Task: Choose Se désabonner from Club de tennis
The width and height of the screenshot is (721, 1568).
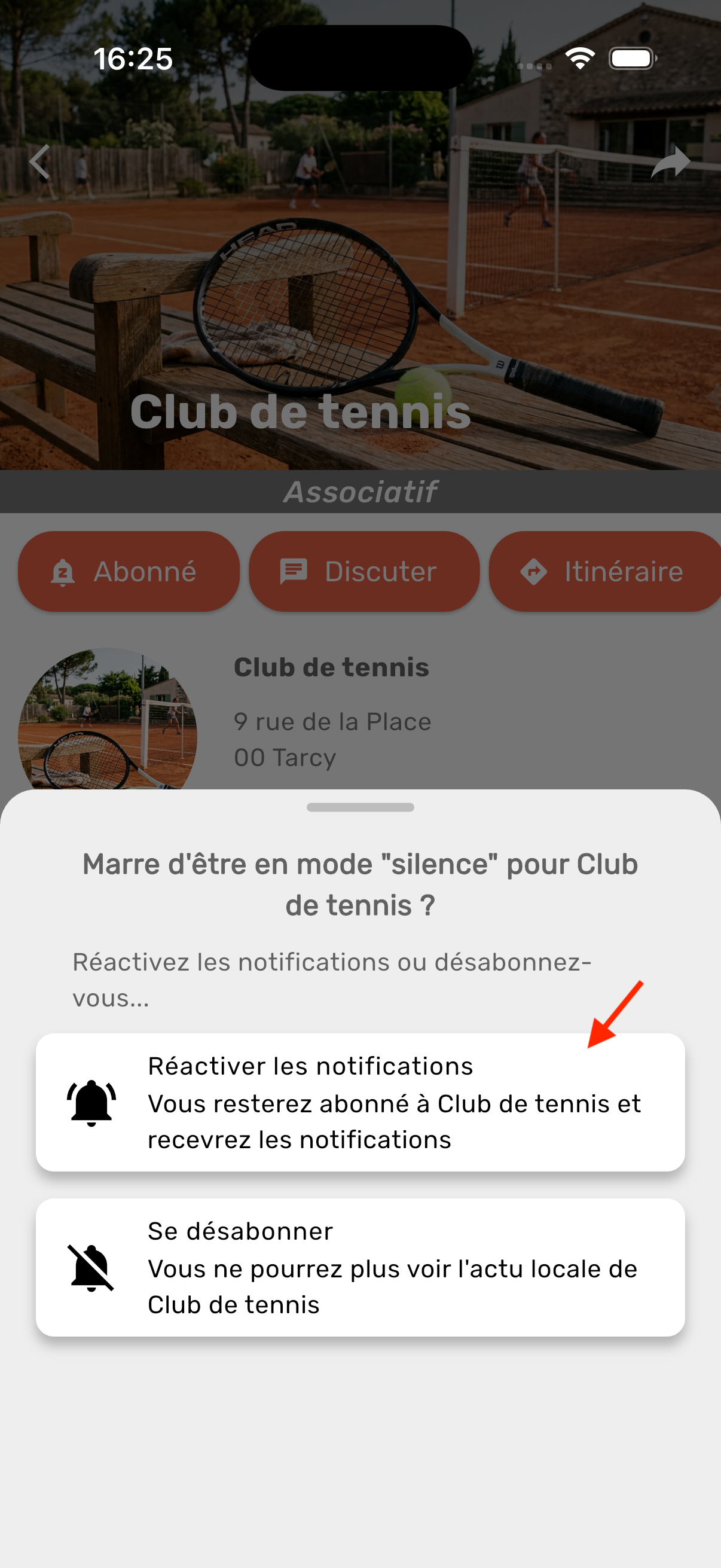Action: [x=360, y=1267]
